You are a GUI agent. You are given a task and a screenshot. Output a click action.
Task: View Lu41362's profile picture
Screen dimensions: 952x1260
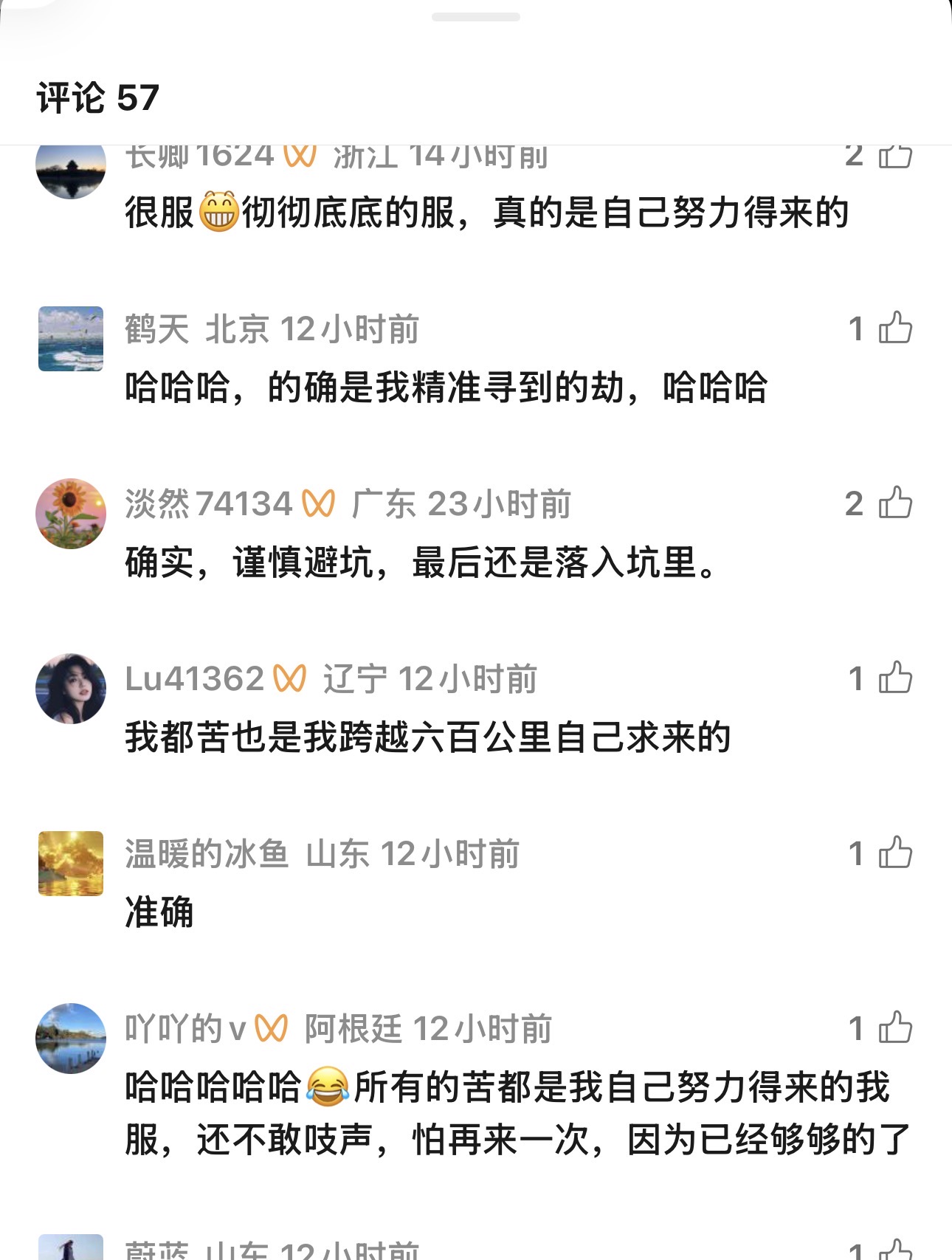click(71, 689)
